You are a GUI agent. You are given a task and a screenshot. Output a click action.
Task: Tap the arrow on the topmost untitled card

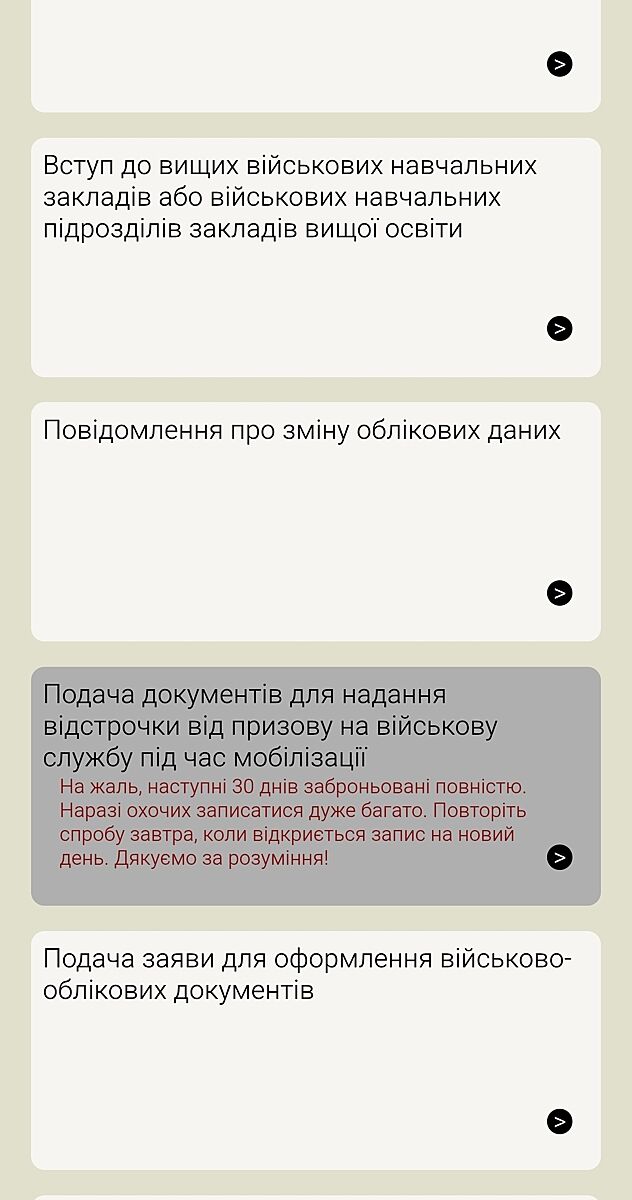click(x=559, y=64)
